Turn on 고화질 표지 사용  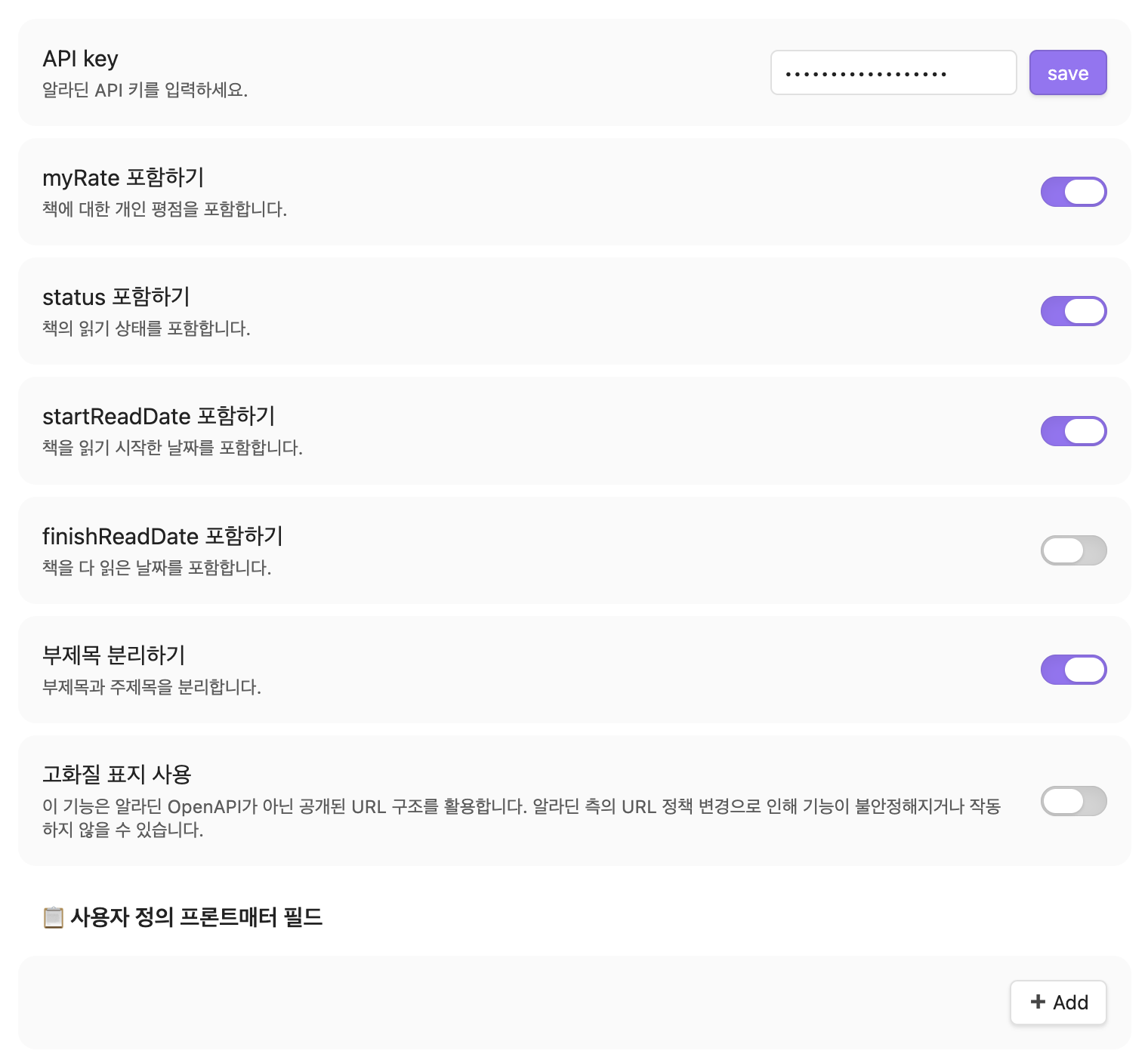point(1073,801)
